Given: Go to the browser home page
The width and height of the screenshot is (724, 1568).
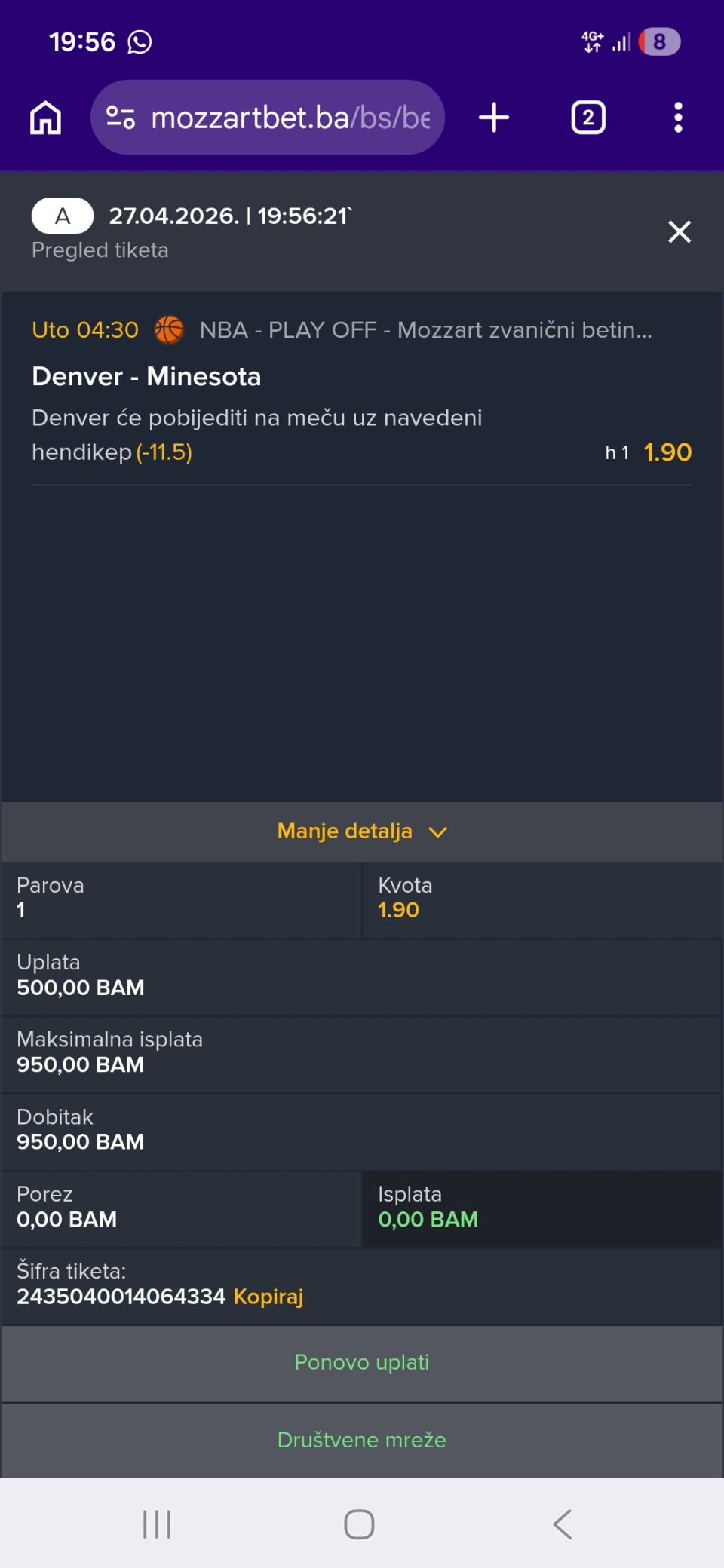Looking at the screenshot, I should point(45,118).
